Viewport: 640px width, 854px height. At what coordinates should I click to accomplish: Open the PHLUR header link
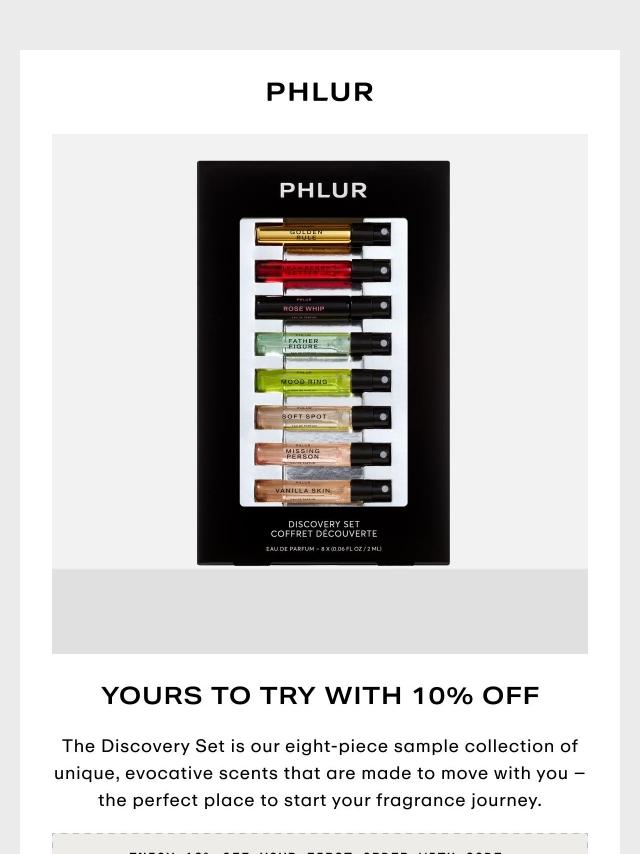320,92
